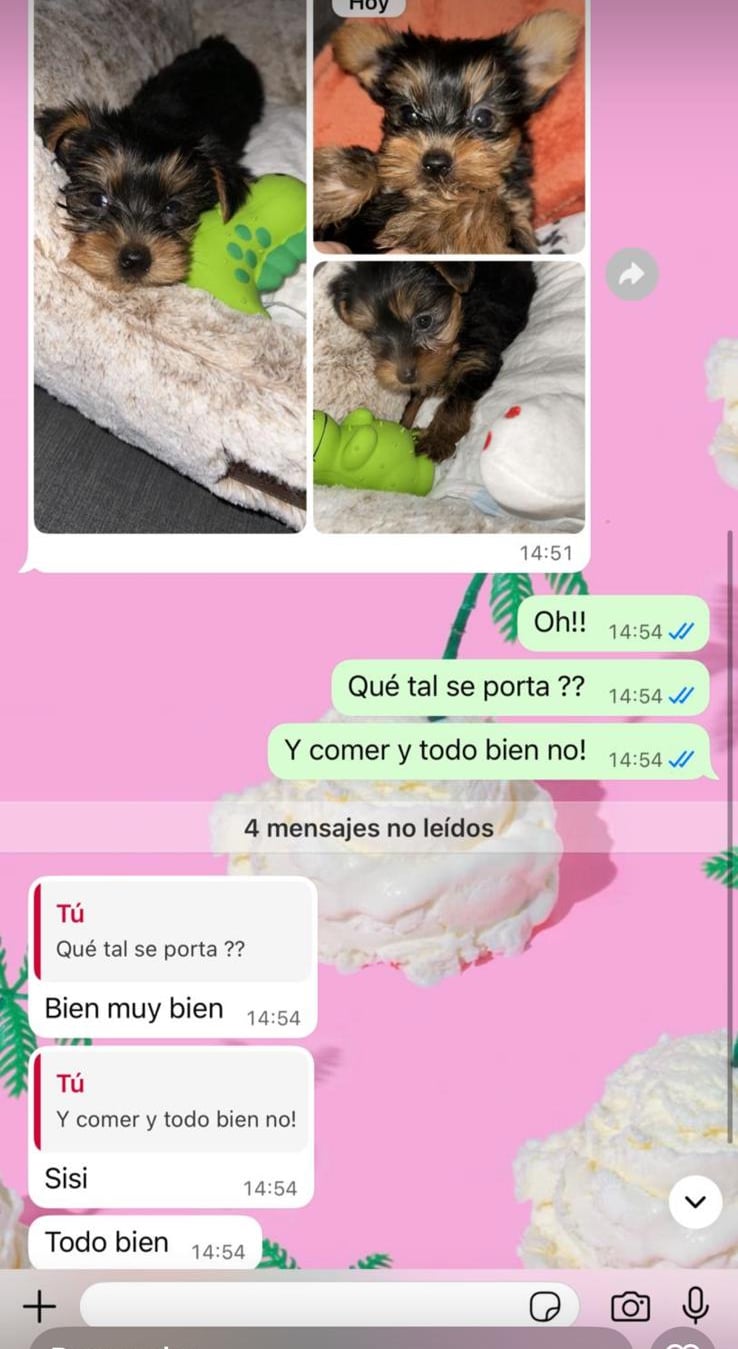This screenshot has height=1349, width=738.
Task: Focus the message text field
Action: 300,1305
